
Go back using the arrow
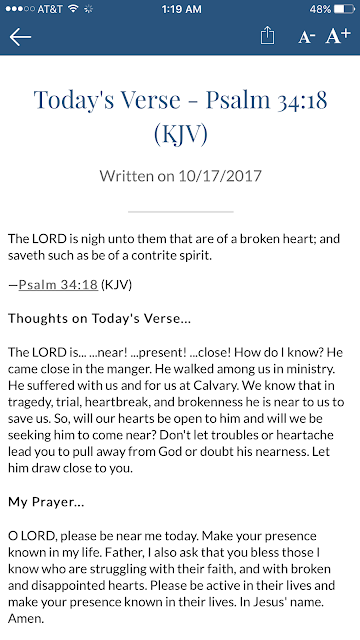coord(20,37)
